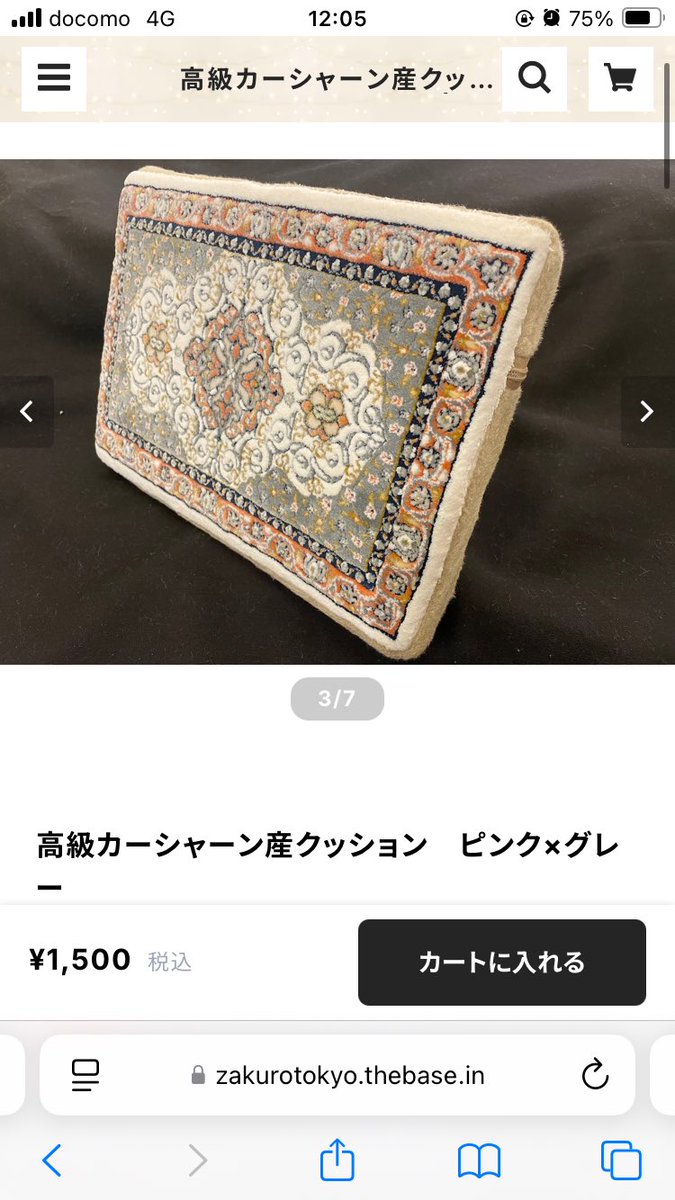The height and width of the screenshot is (1200, 675).
Task: Open the hamburger menu
Action: coord(54,79)
